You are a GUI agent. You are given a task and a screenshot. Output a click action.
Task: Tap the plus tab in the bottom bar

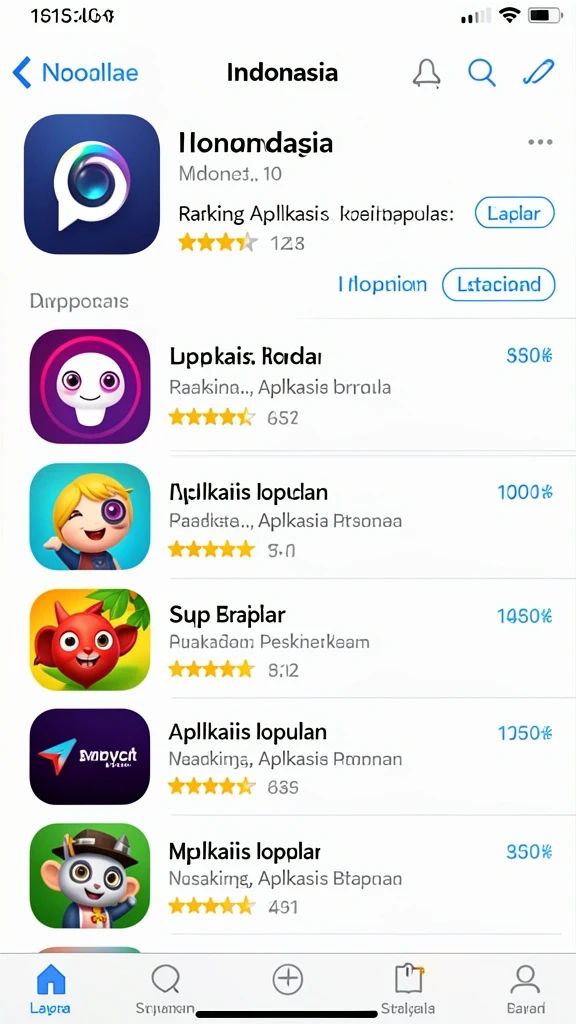click(x=288, y=980)
